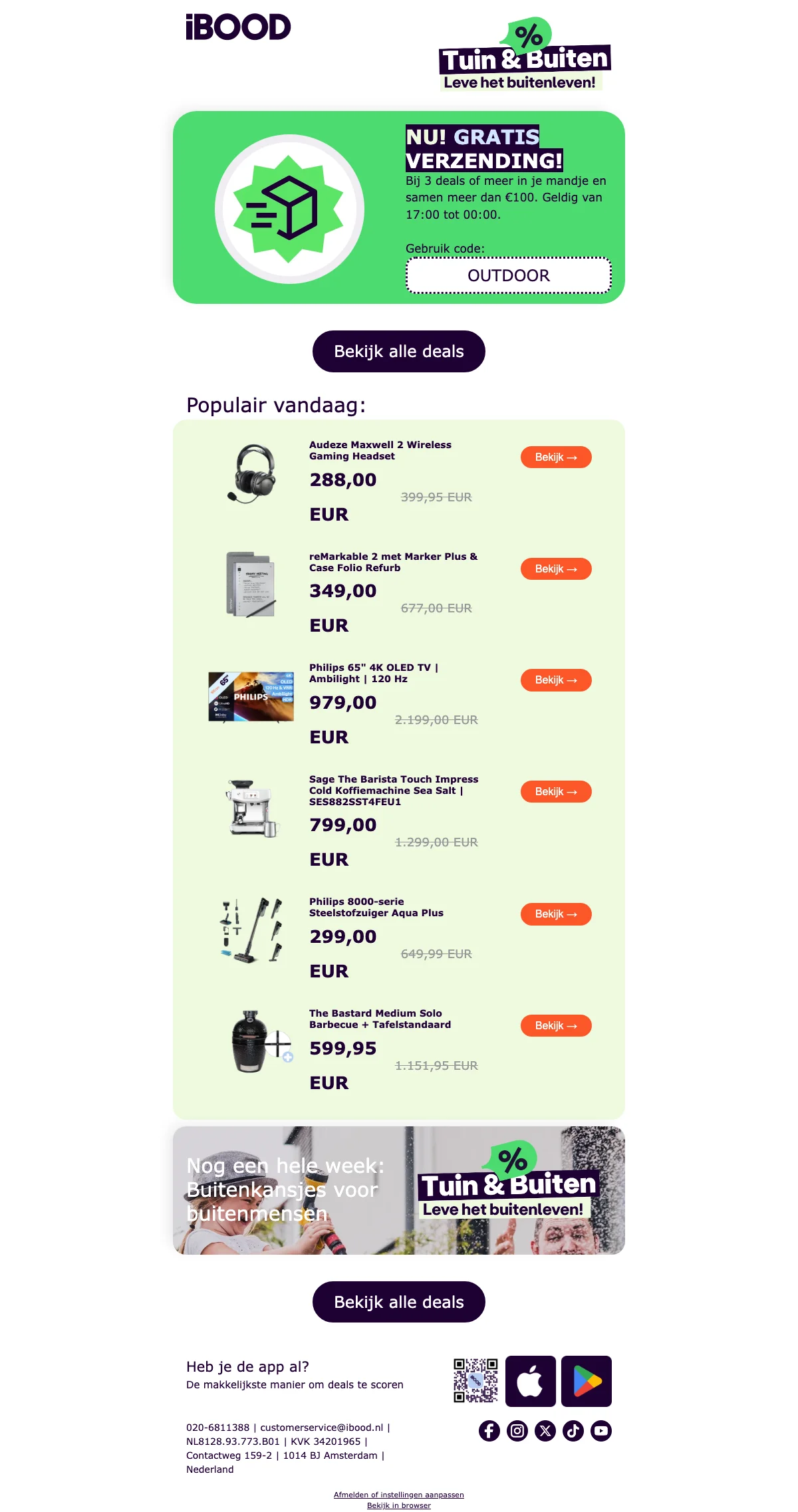View the Audeze Maxwell 2 headset deal
The height and width of the screenshot is (1512, 798).
[x=555, y=457]
